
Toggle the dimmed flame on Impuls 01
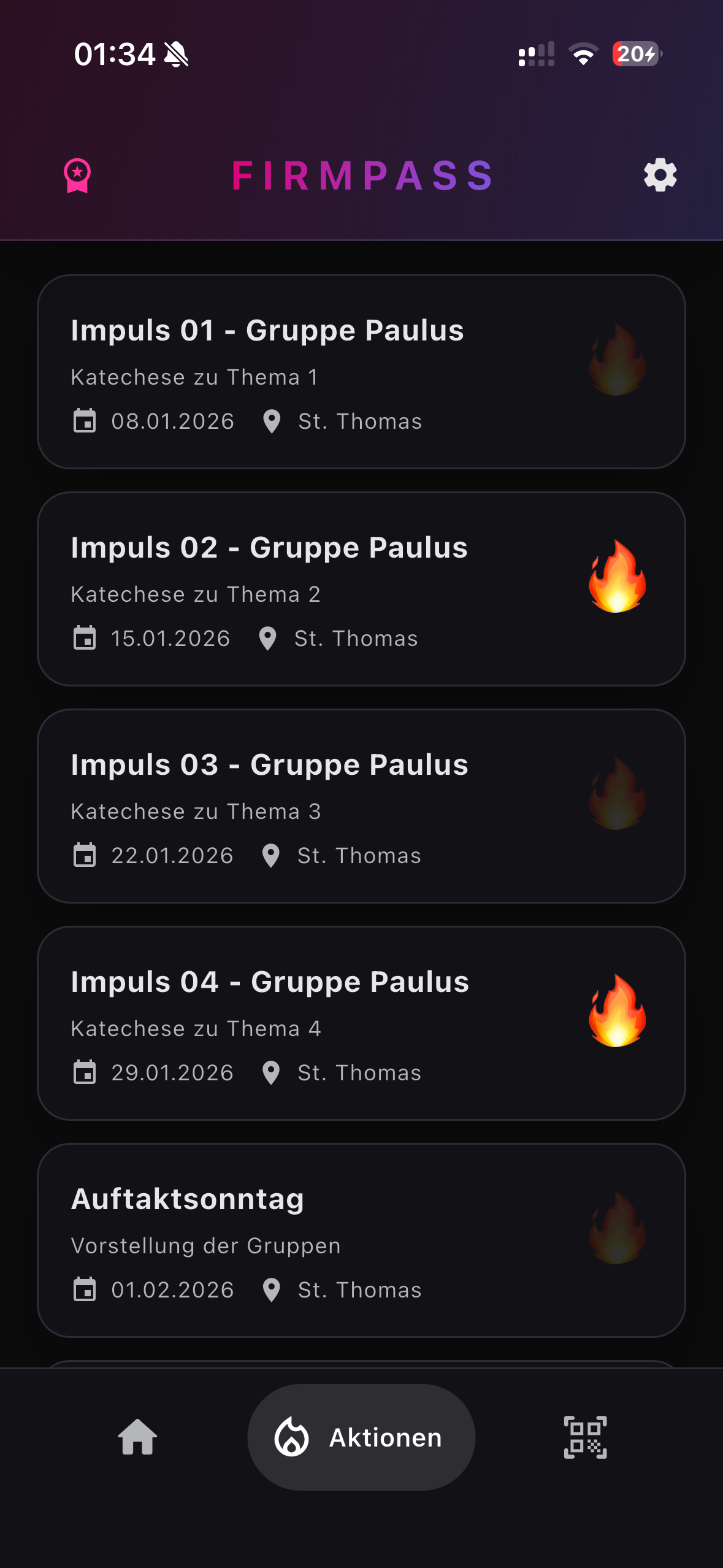click(x=616, y=367)
